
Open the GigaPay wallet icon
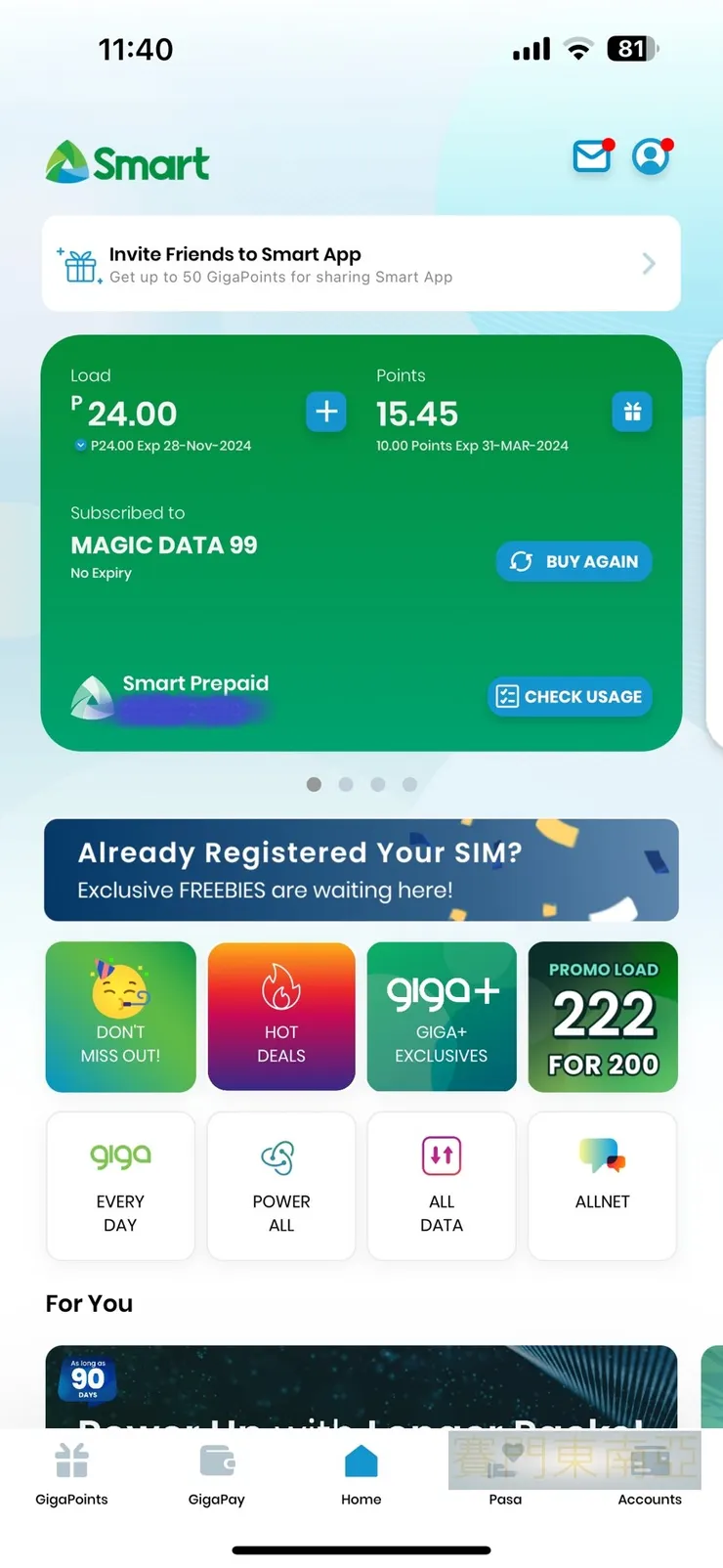pos(216,1474)
